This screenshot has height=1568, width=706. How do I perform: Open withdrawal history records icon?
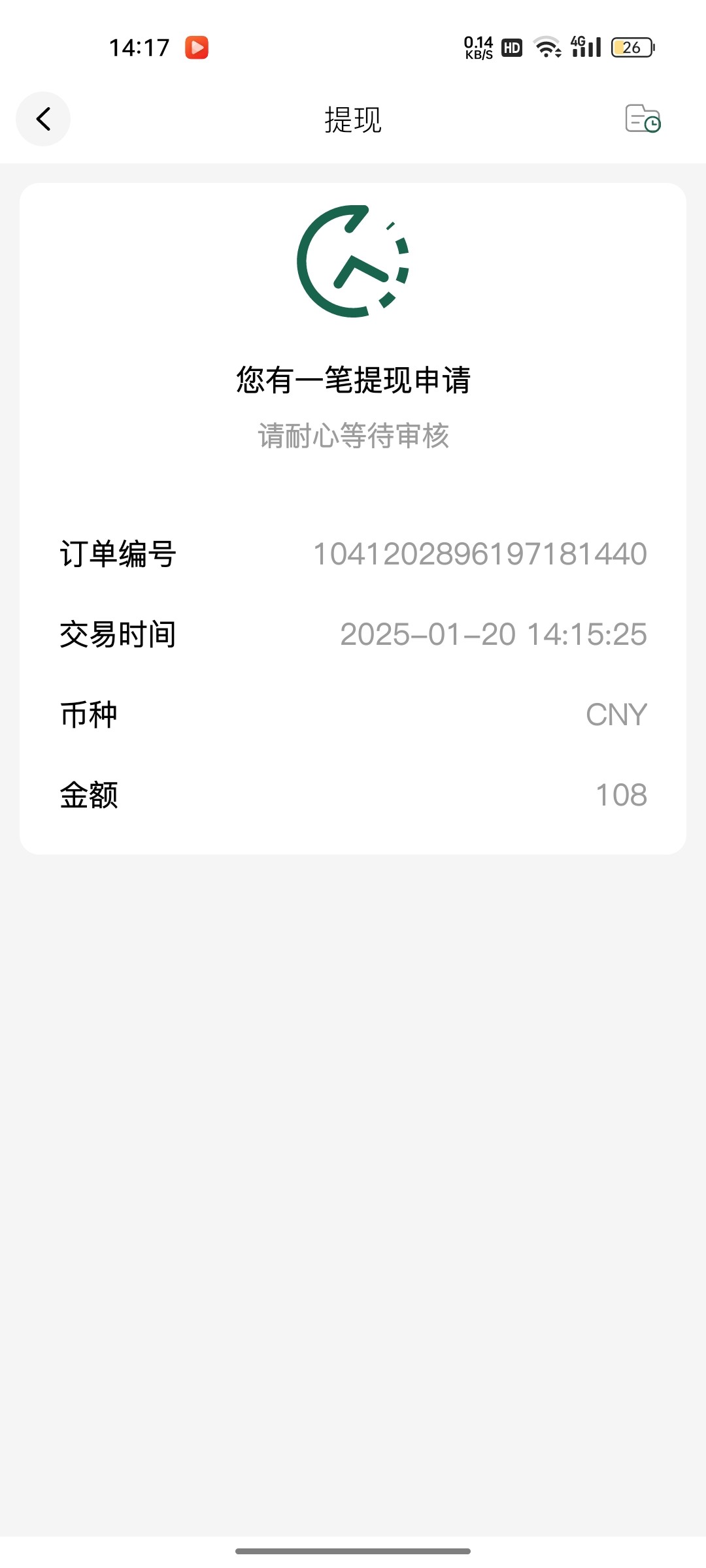click(x=643, y=119)
